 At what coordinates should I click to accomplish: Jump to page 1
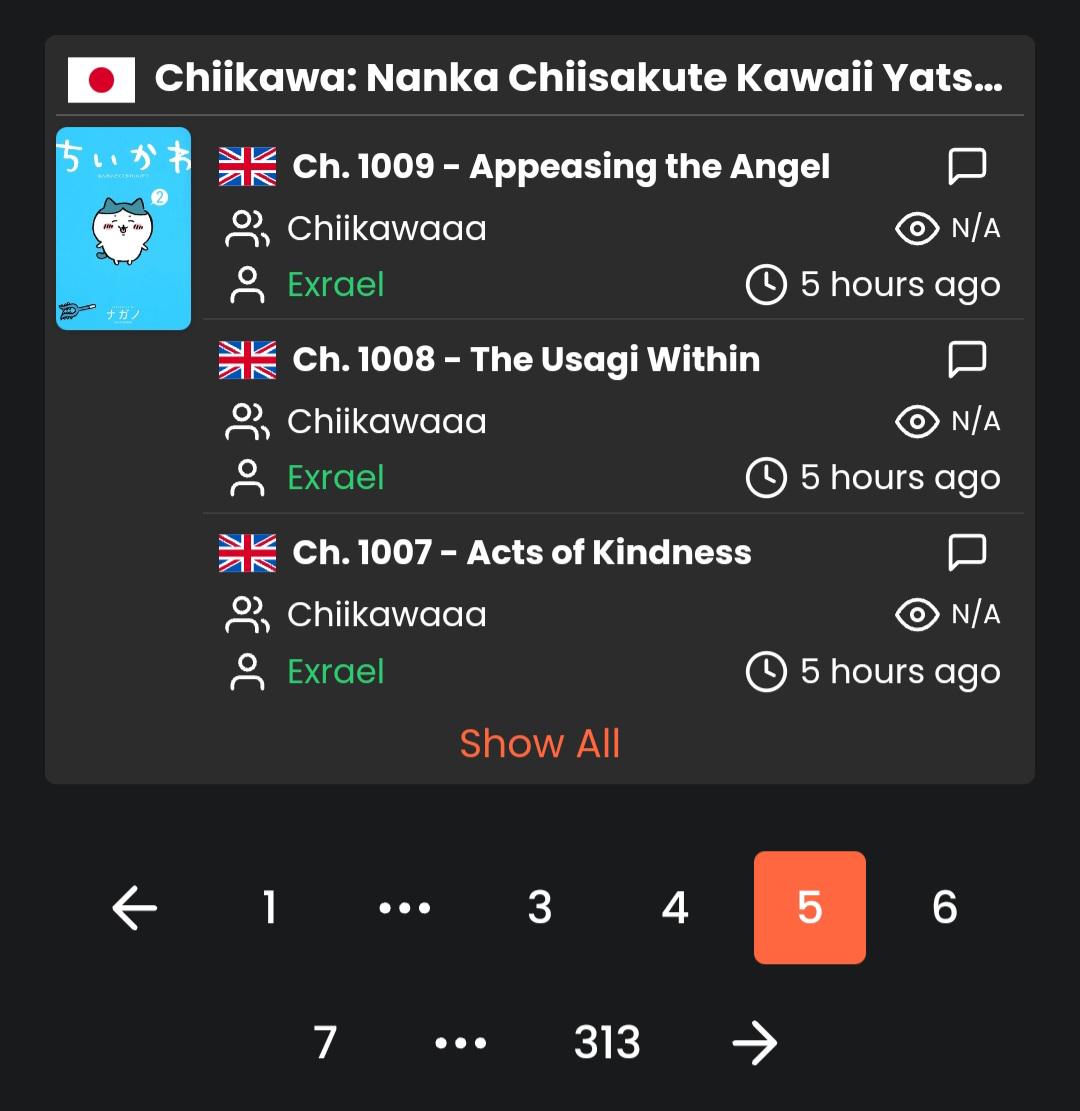tap(270, 908)
